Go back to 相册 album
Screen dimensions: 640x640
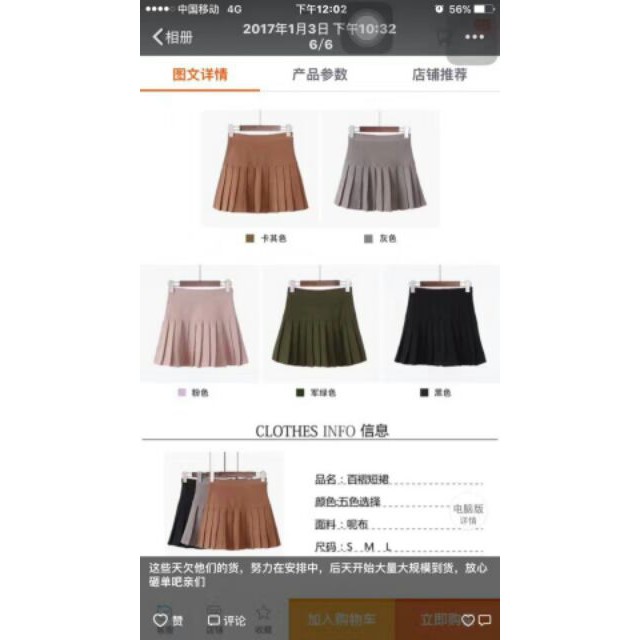pyautogui.click(x=172, y=38)
